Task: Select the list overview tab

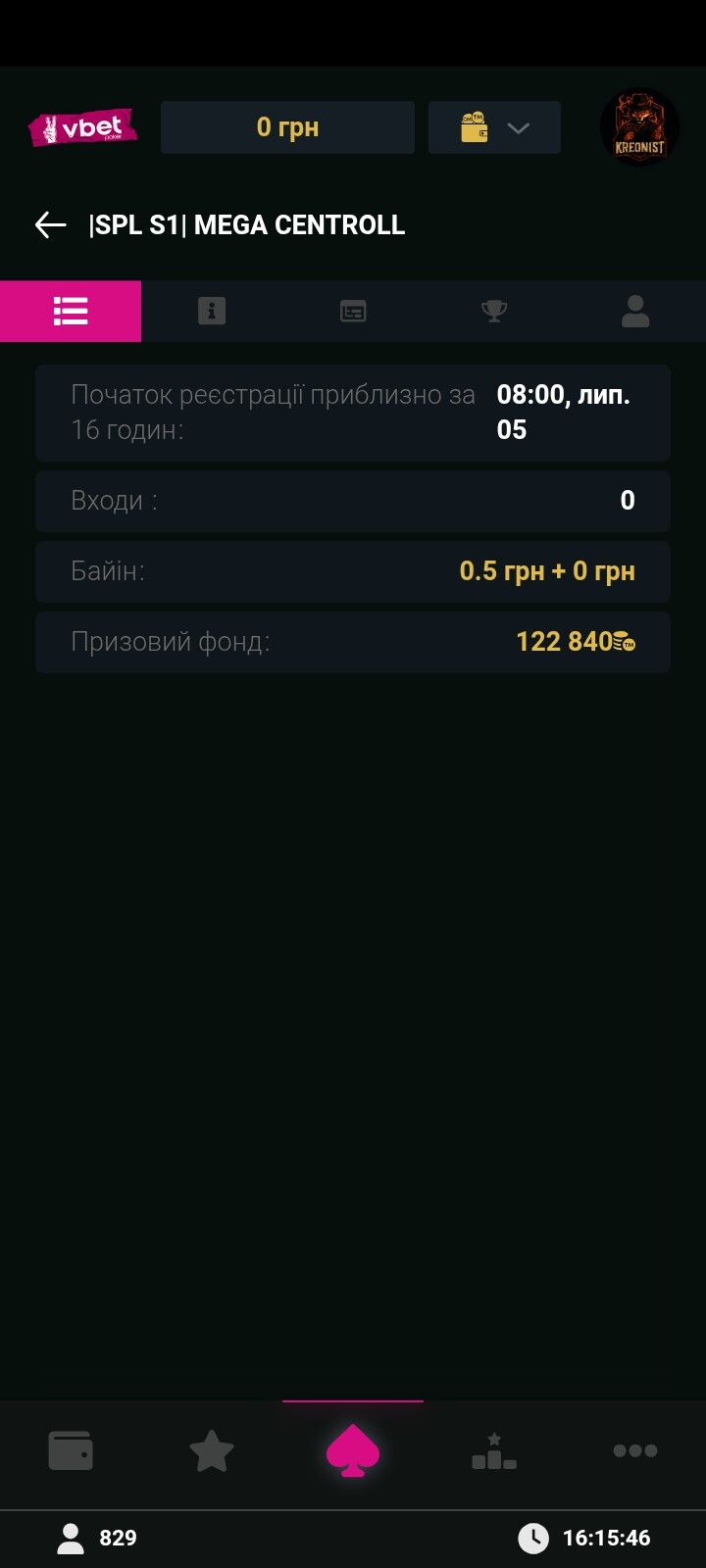Action: point(71,311)
